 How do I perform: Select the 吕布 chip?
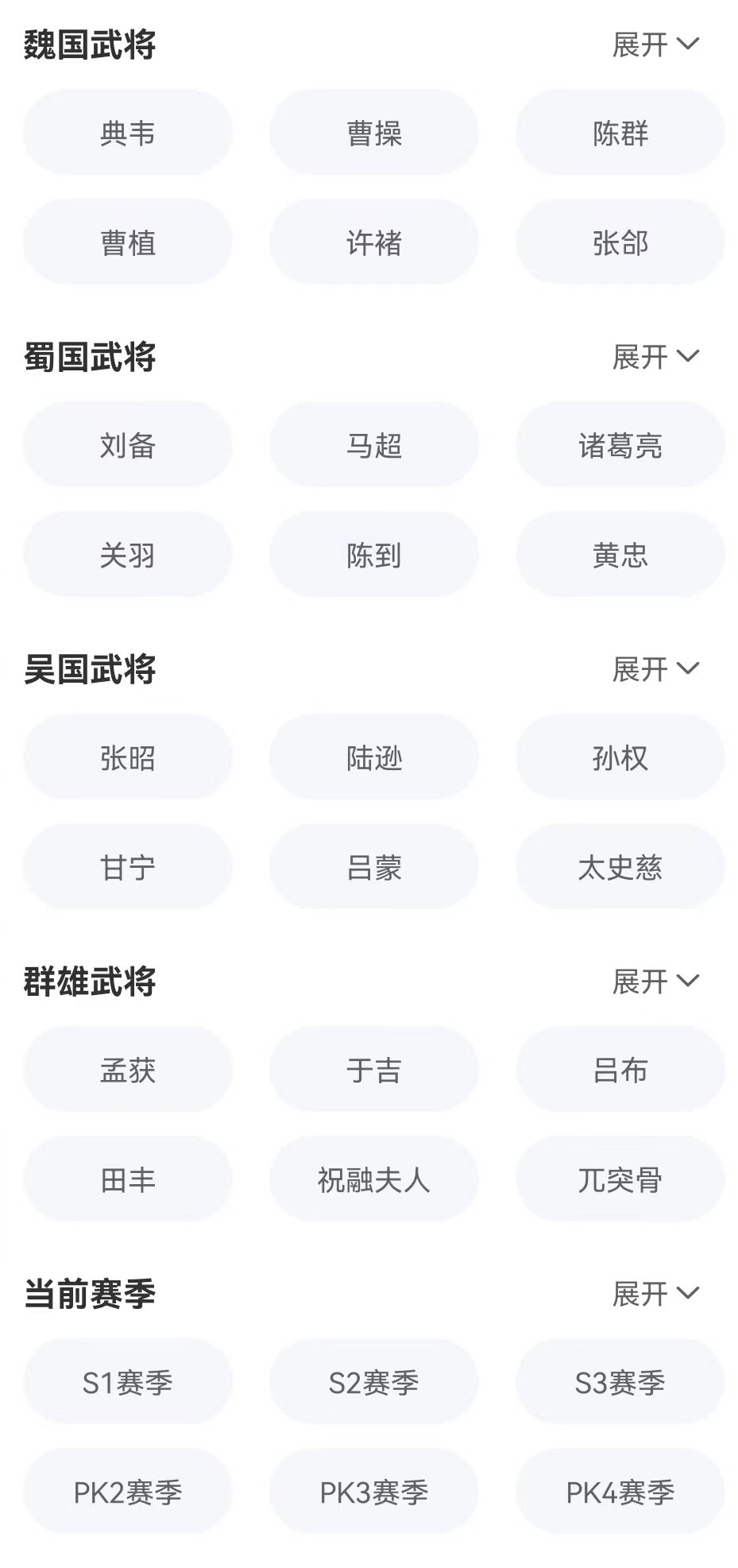(620, 1070)
